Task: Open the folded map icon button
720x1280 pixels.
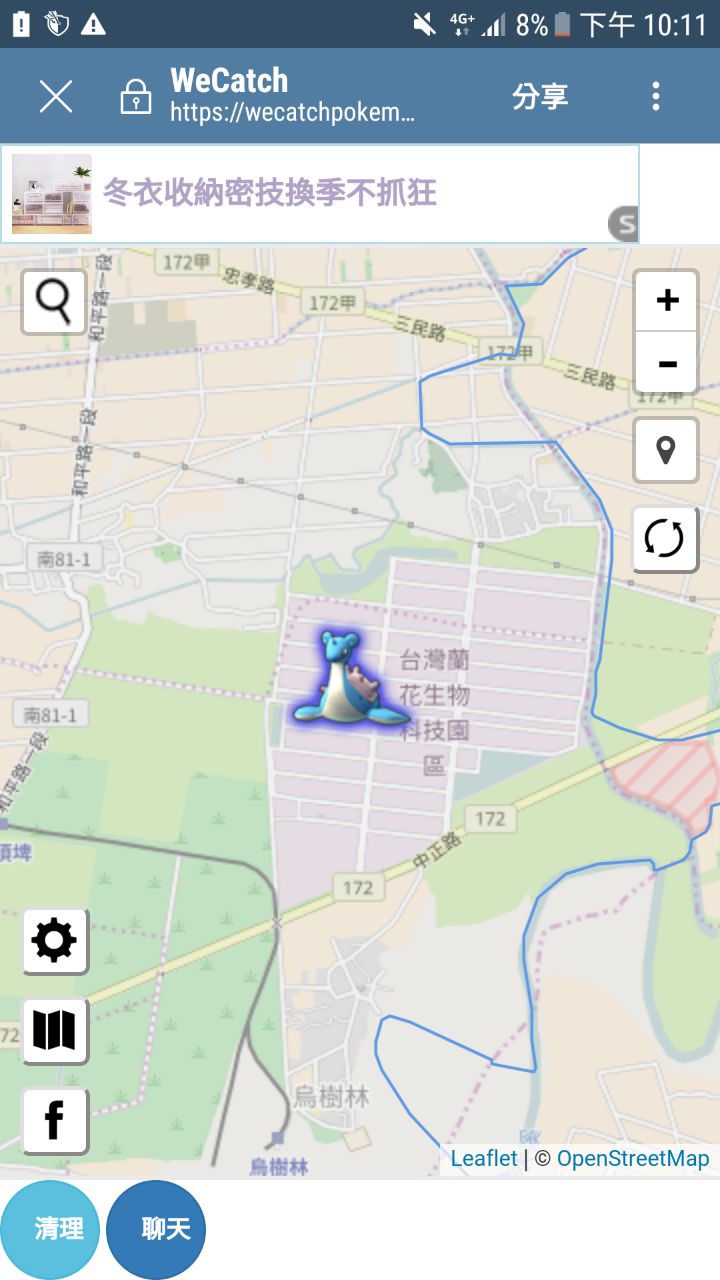Action: point(55,1030)
